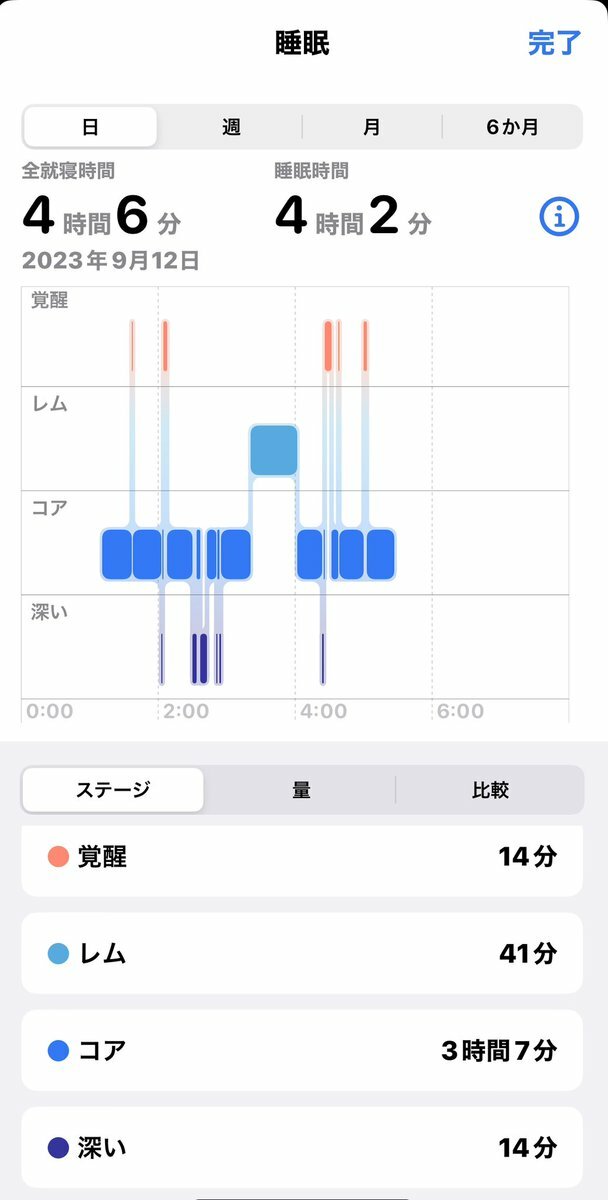Show the 6か月 (six-month) range
This screenshot has height=1200, width=608.
tap(512, 127)
